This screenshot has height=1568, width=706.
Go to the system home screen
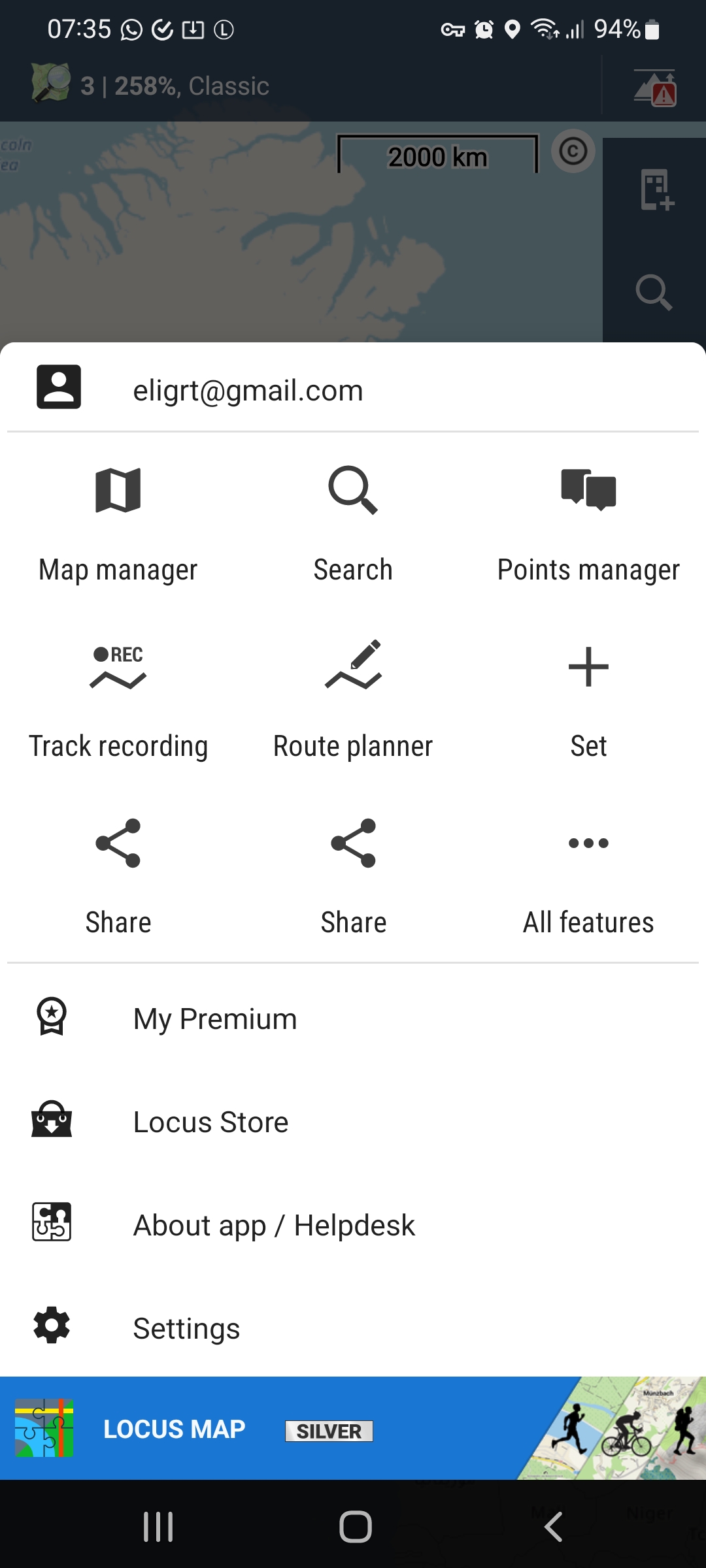click(355, 1527)
